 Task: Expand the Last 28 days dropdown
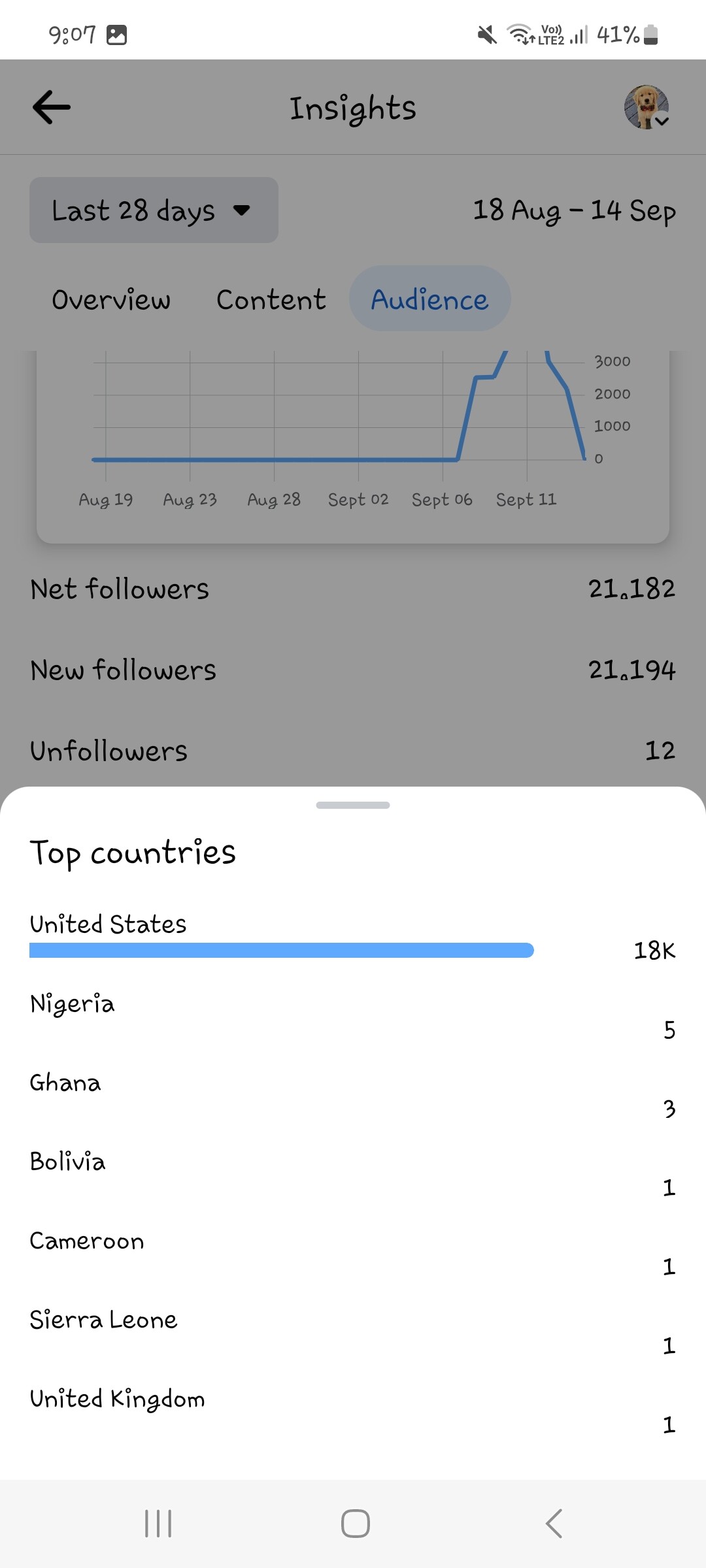154,210
